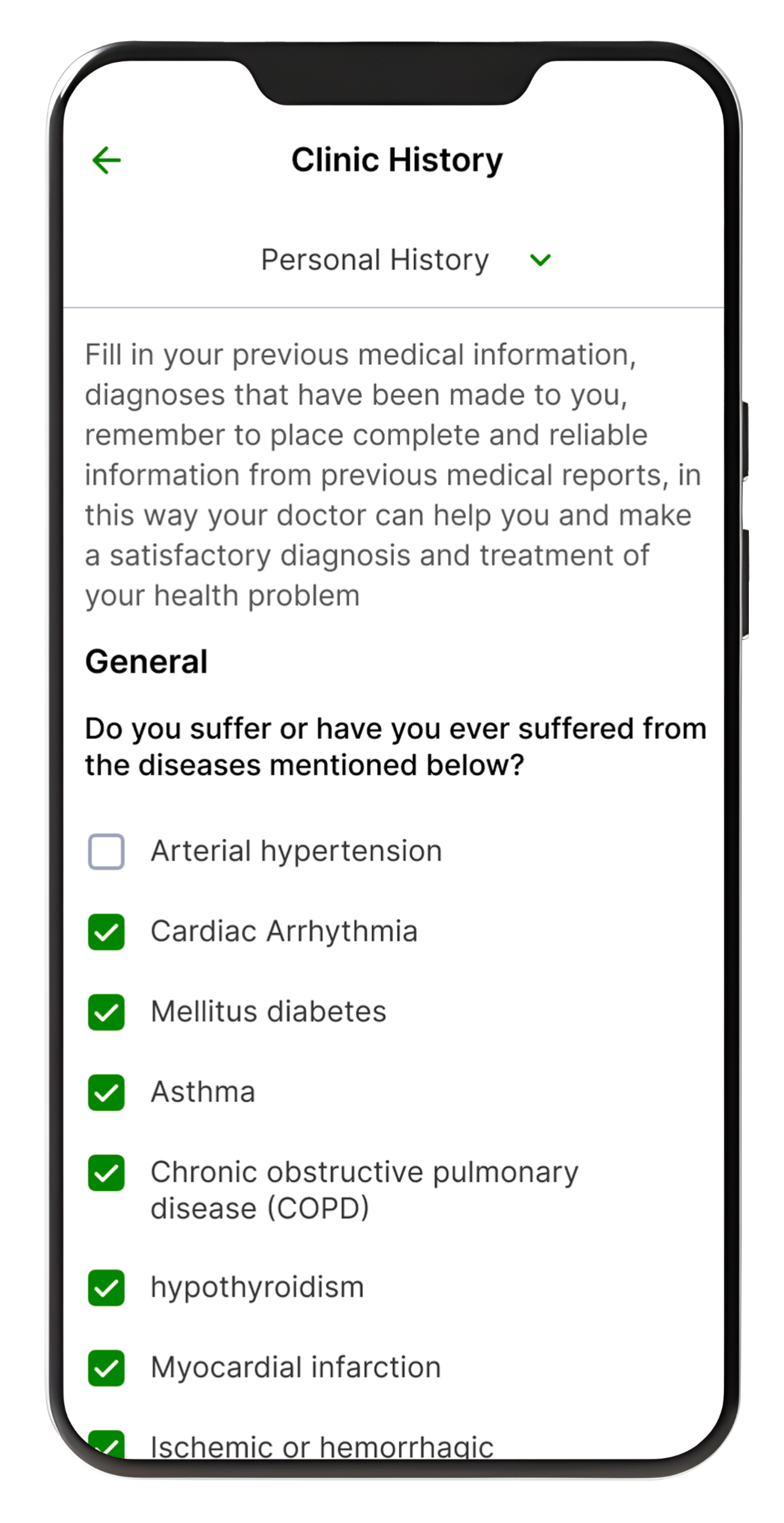The image size is (784, 1523).
Task: Uncheck Chronic obstructive pulmonary disease (COPD)
Action: click(106, 1173)
